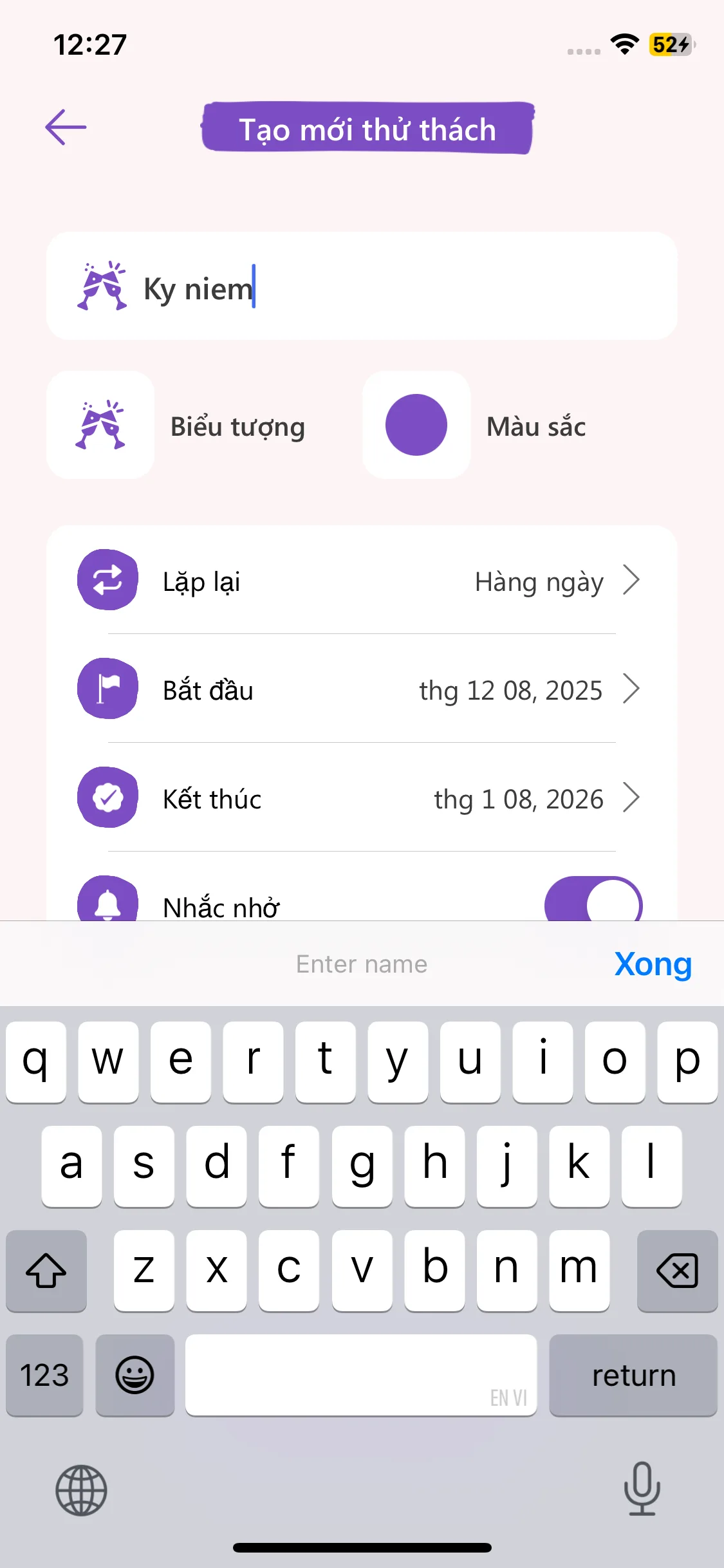
Task: Tap the 123 key to show numbers
Action: click(44, 1376)
